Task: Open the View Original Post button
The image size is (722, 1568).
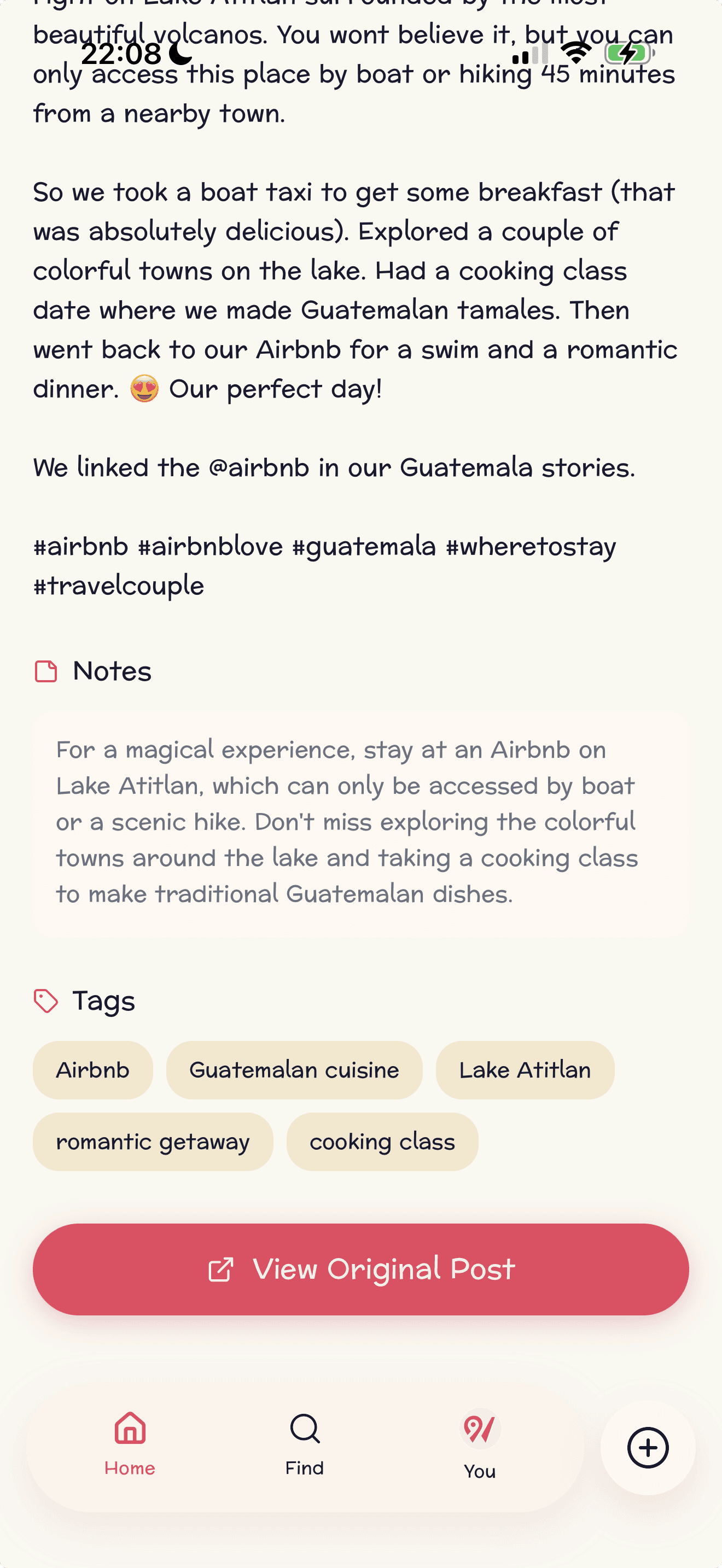Action: point(361,1269)
